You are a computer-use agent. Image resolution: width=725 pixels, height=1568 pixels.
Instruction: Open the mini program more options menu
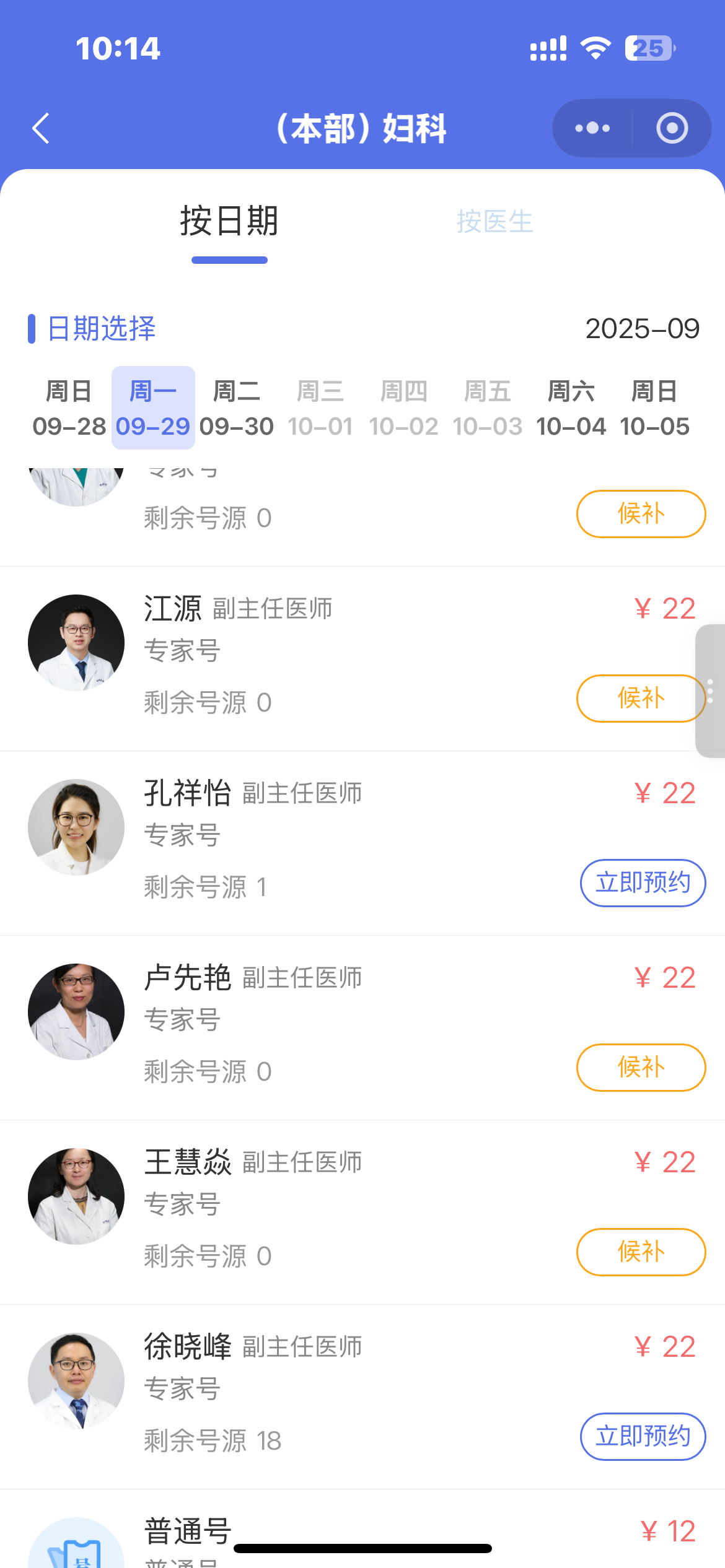click(x=592, y=128)
